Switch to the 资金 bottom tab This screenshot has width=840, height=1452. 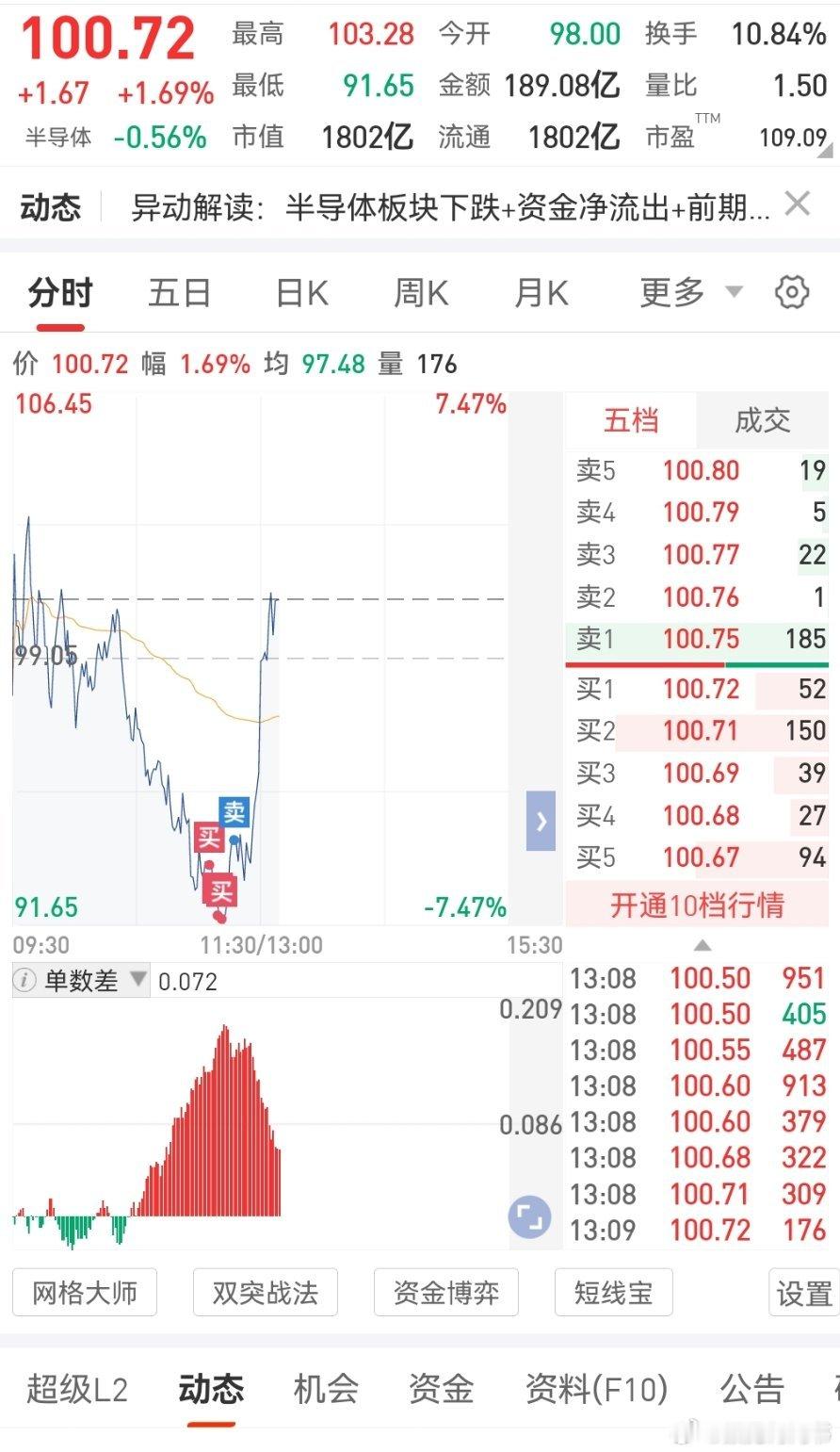[x=441, y=1389]
